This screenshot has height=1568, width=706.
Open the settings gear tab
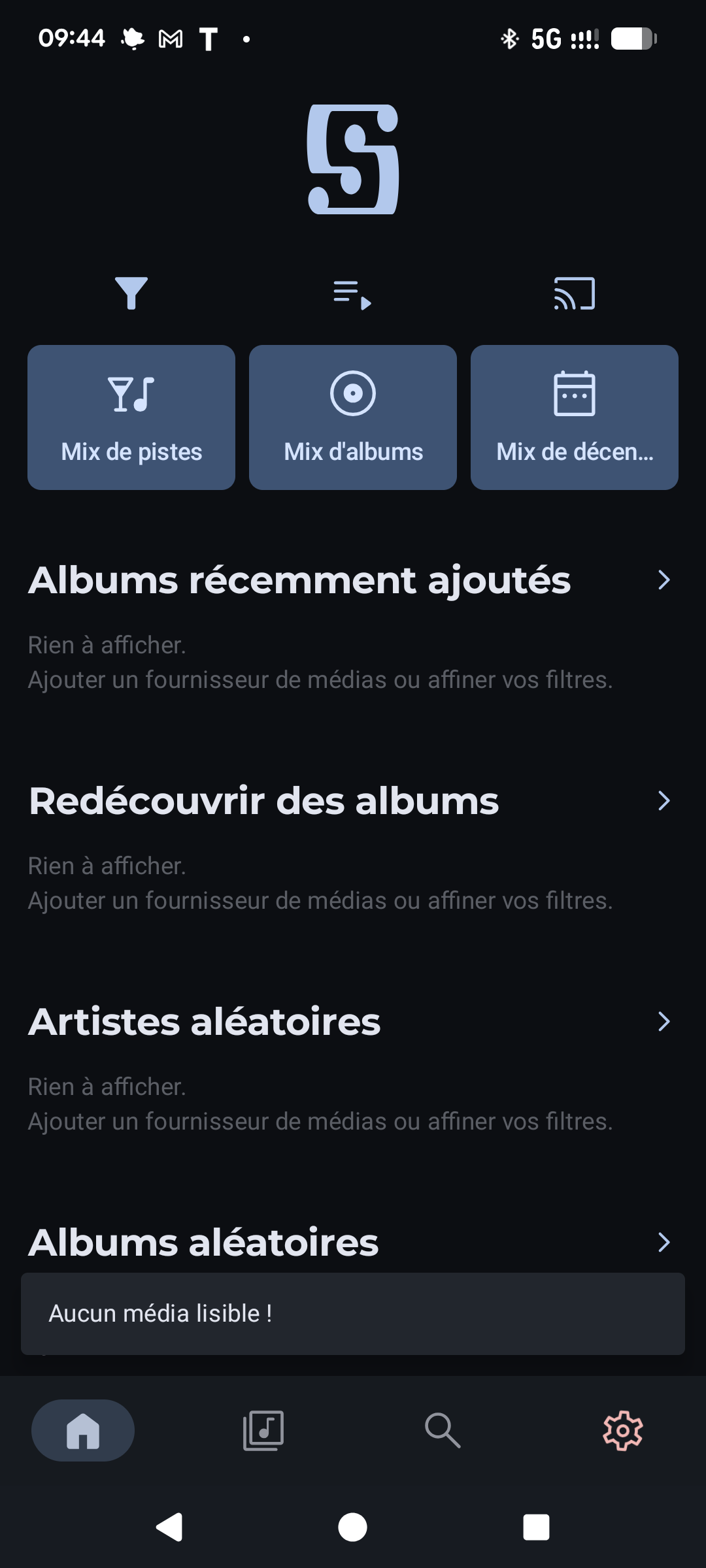pos(622,1431)
